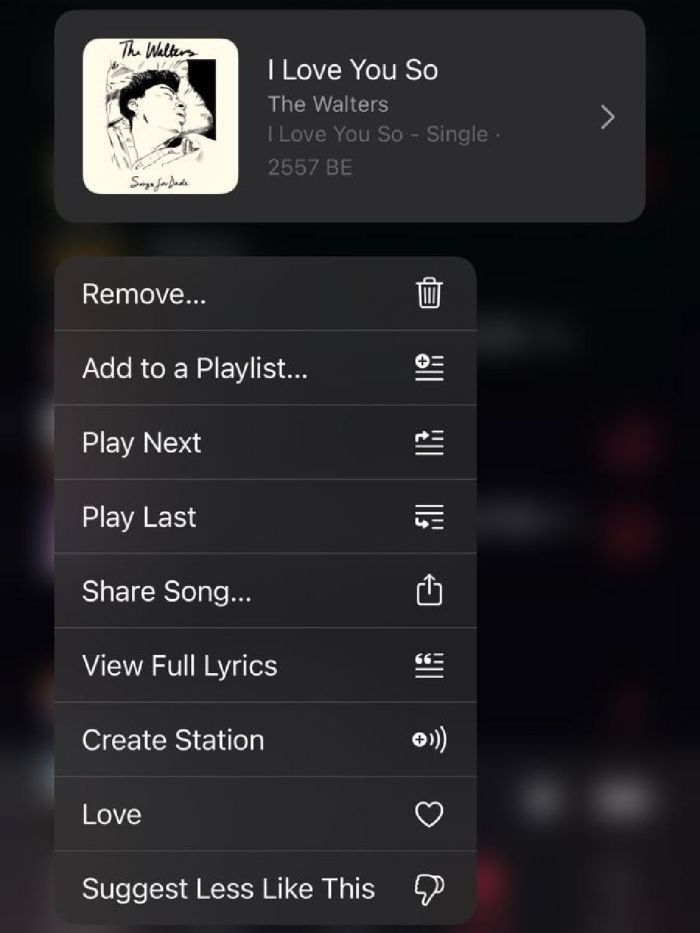Choose Suggest Less Like This

(x=265, y=889)
